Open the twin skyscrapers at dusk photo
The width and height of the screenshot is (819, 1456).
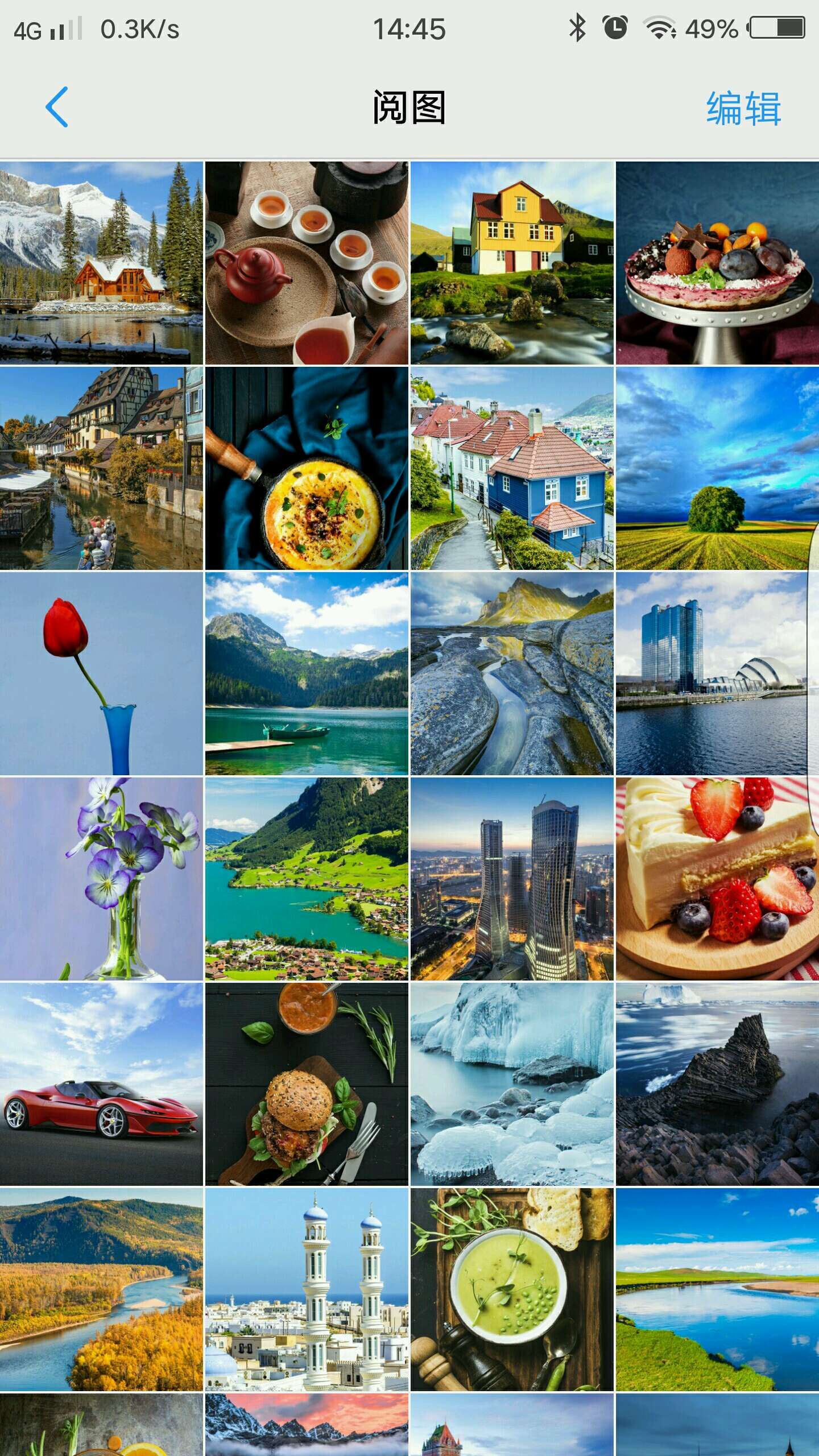click(x=512, y=879)
